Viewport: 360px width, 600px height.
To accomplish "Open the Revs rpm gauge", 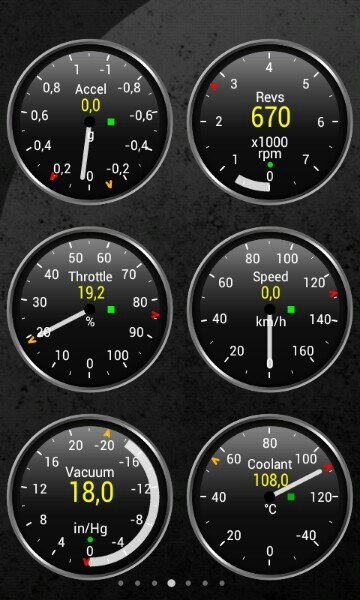I will click(x=270, y=122).
